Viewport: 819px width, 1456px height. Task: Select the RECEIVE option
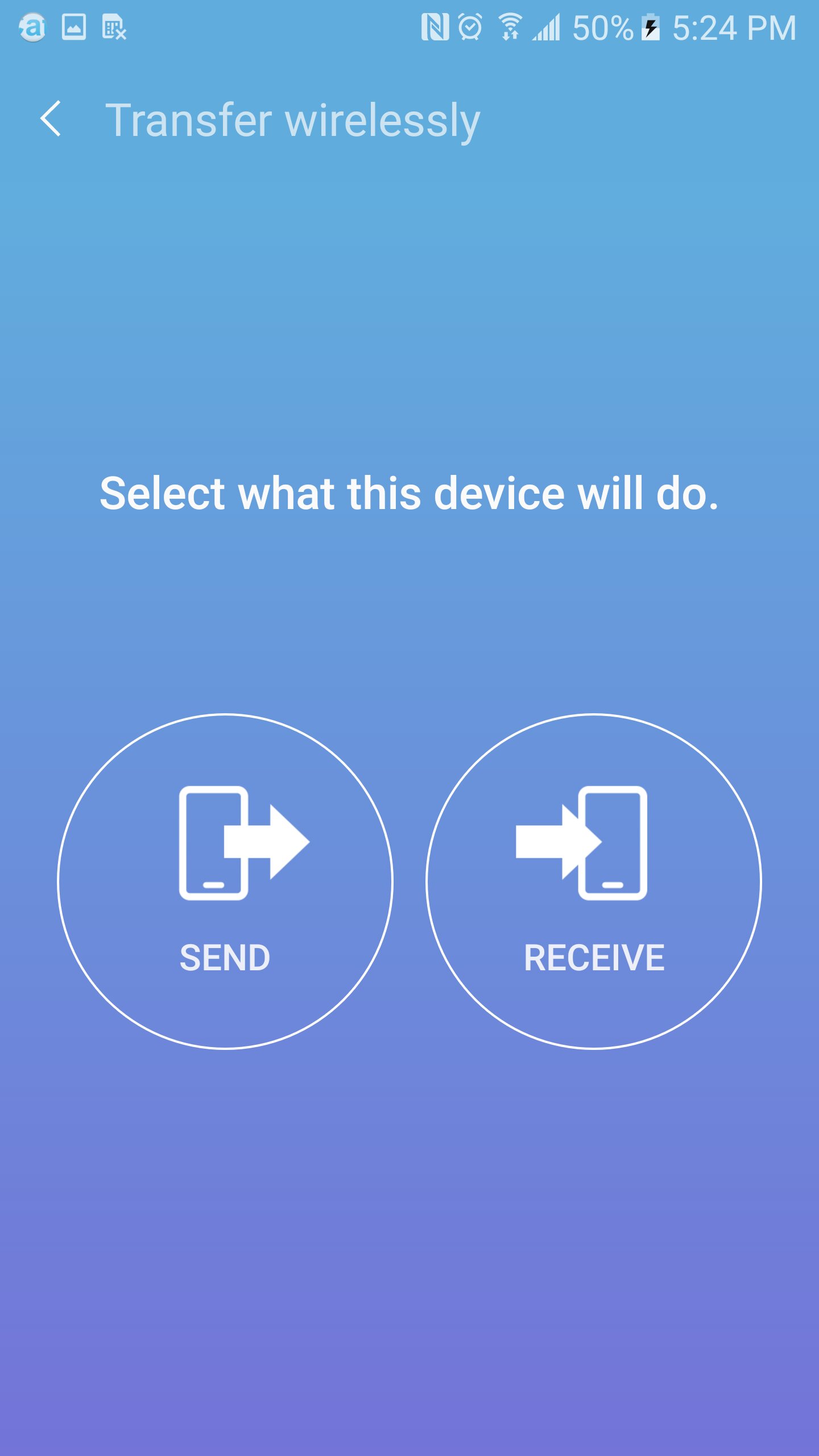(593, 881)
